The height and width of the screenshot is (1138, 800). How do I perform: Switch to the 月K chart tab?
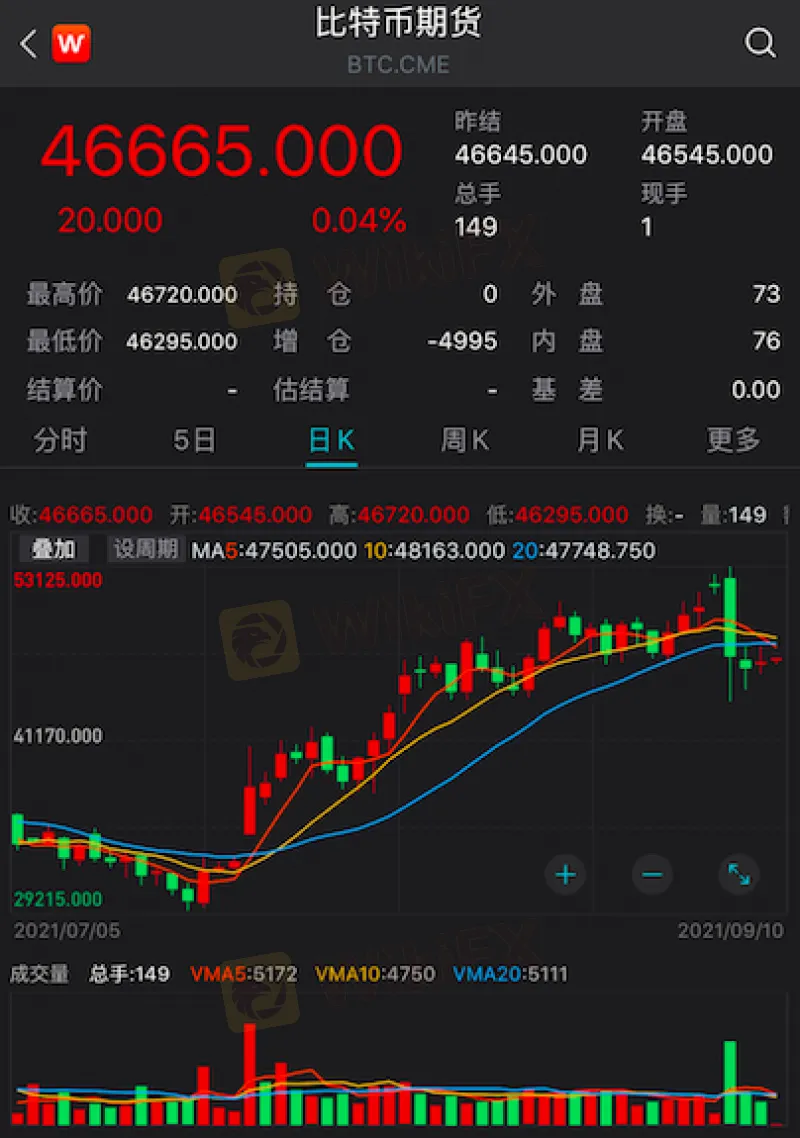coord(600,440)
